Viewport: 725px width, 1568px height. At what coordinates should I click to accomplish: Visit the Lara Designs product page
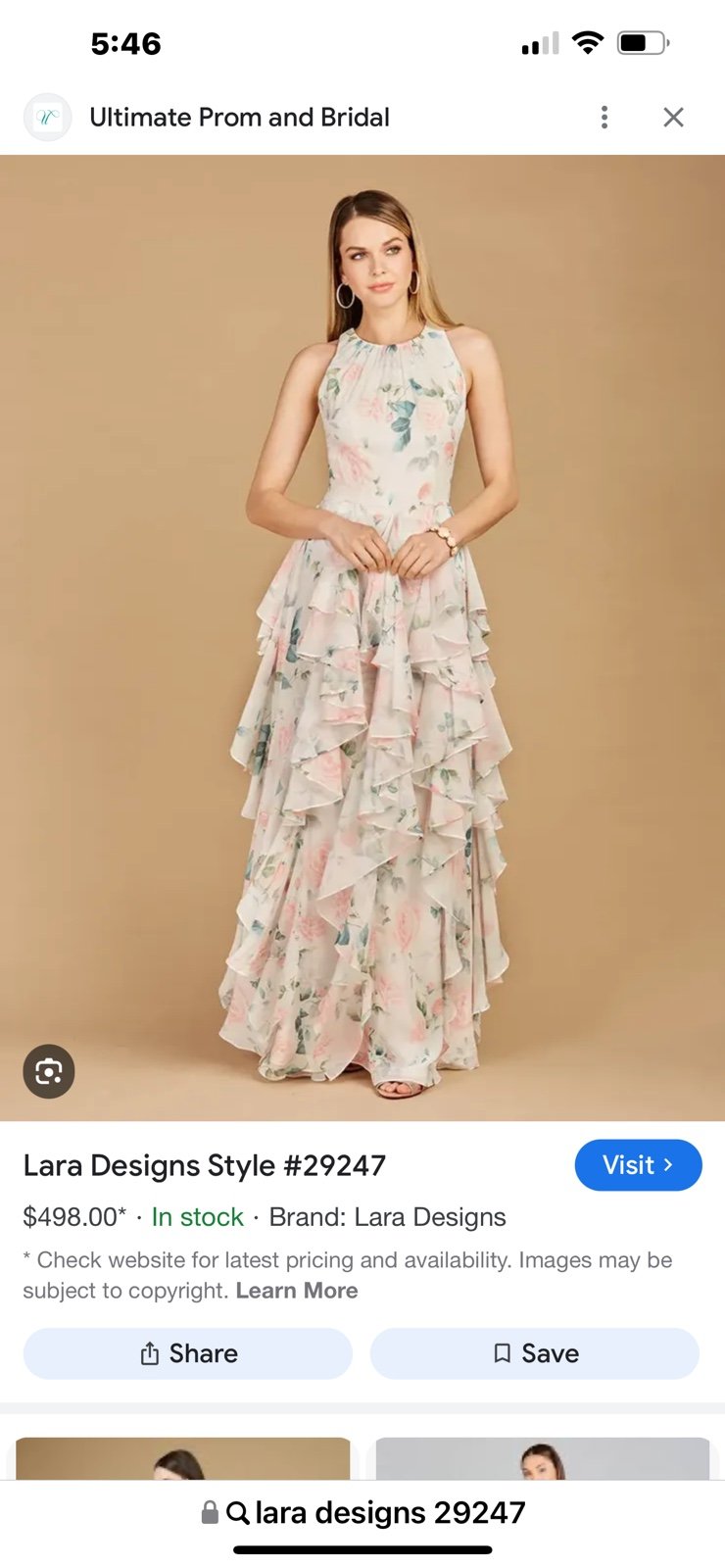pyautogui.click(x=638, y=1165)
